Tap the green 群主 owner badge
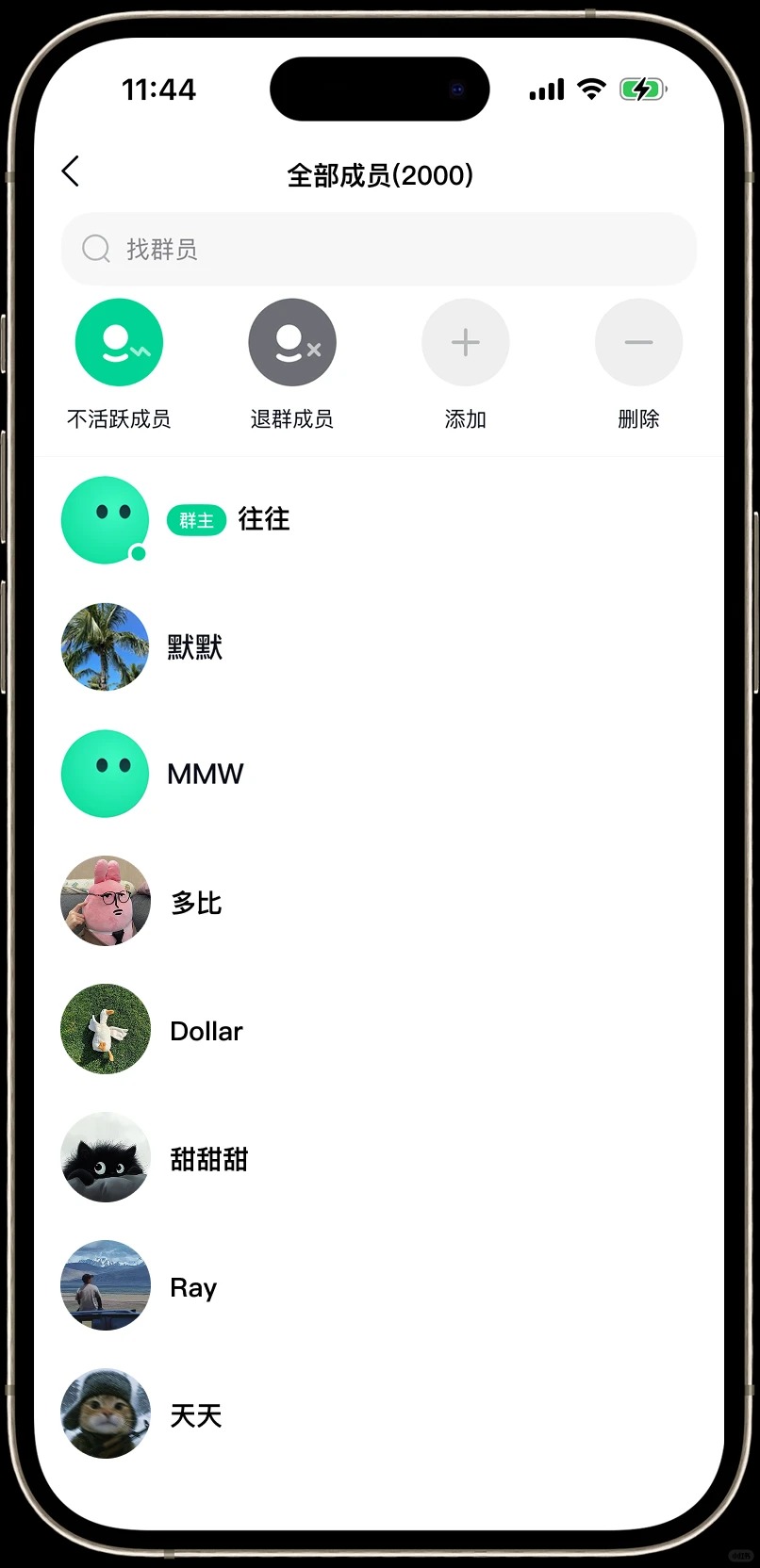The height and width of the screenshot is (1568, 760). pos(195,519)
